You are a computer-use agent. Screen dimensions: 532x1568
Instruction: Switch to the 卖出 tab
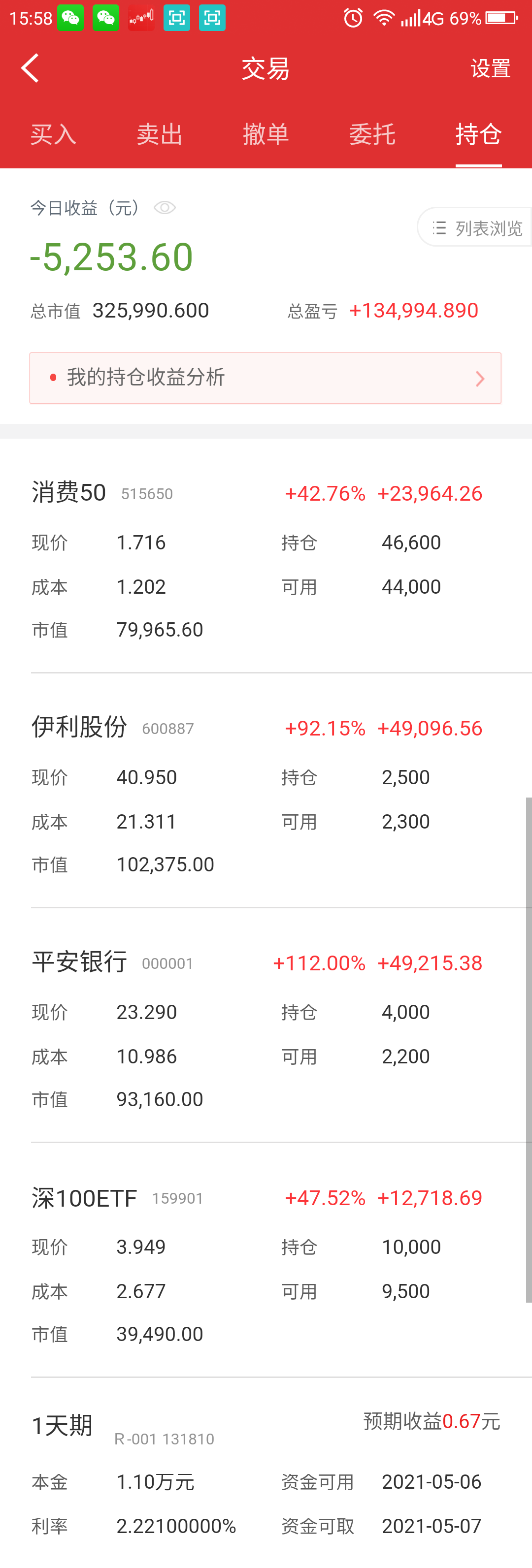(x=160, y=134)
